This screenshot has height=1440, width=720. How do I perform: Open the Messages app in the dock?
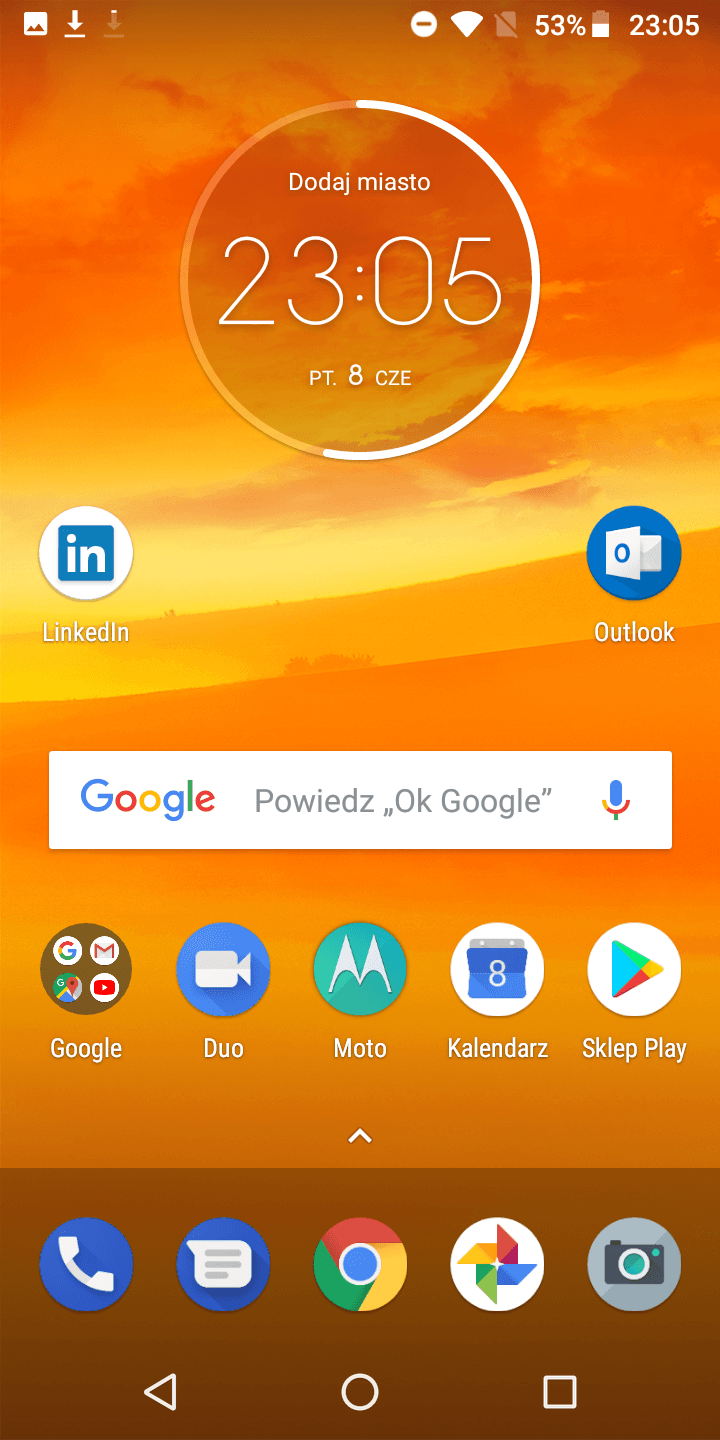(223, 1264)
